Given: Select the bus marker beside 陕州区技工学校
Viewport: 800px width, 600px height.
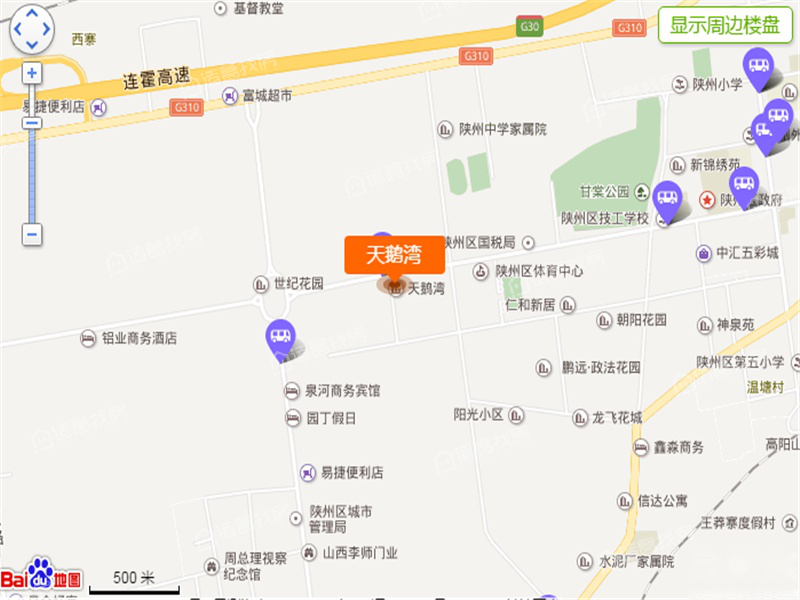Looking at the screenshot, I should click(x=667, y=197).
